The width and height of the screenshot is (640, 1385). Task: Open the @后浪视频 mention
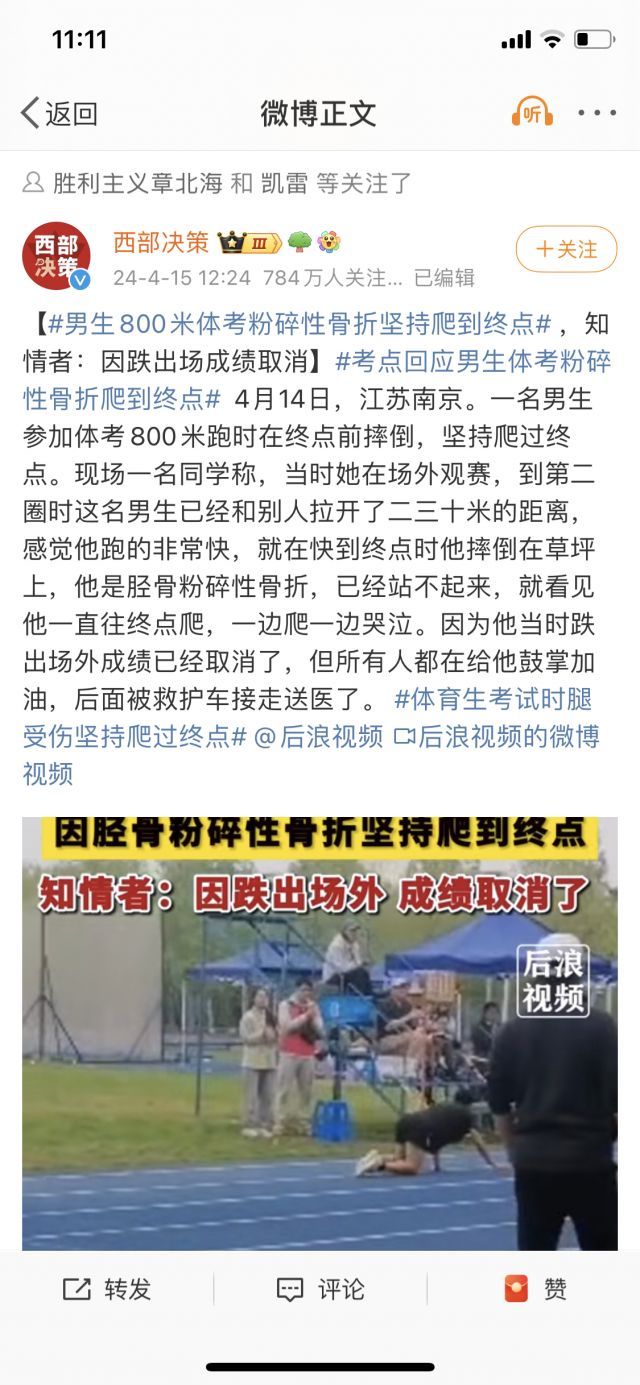pyautogui.click(x=318, y=737)
